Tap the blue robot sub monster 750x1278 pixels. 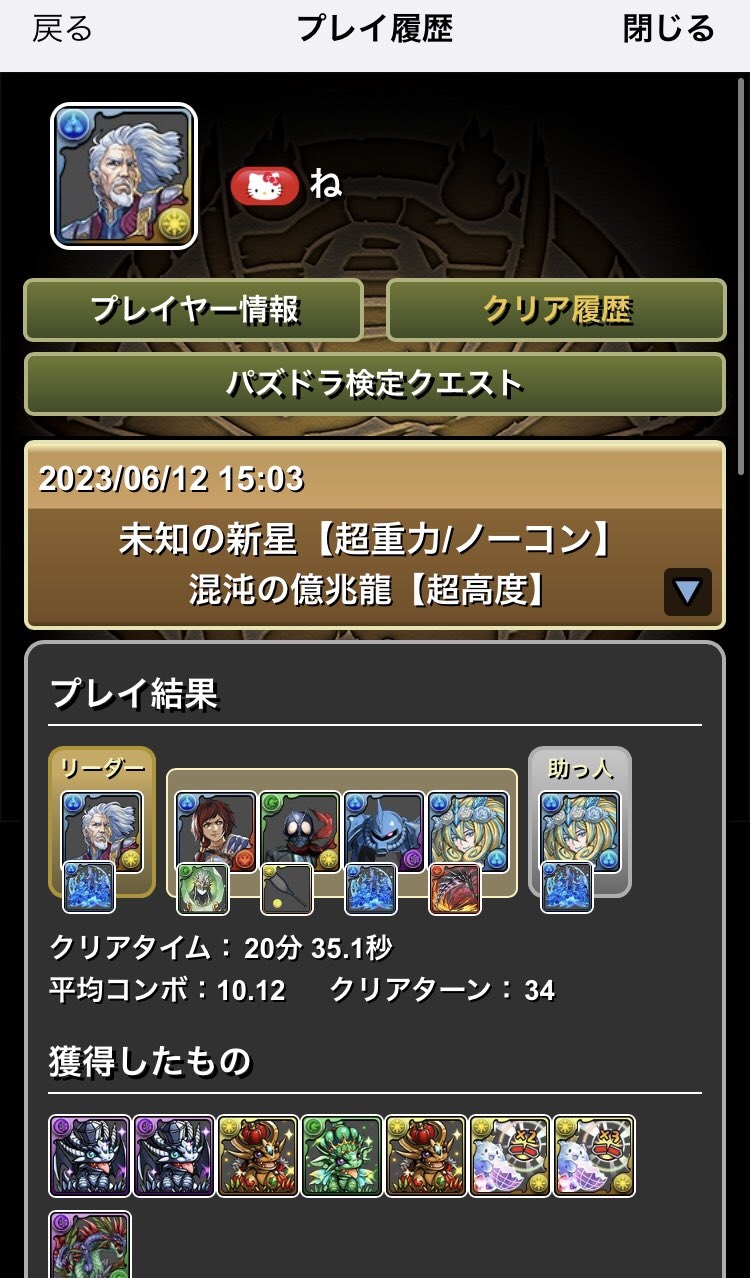[x=384, y=832]
